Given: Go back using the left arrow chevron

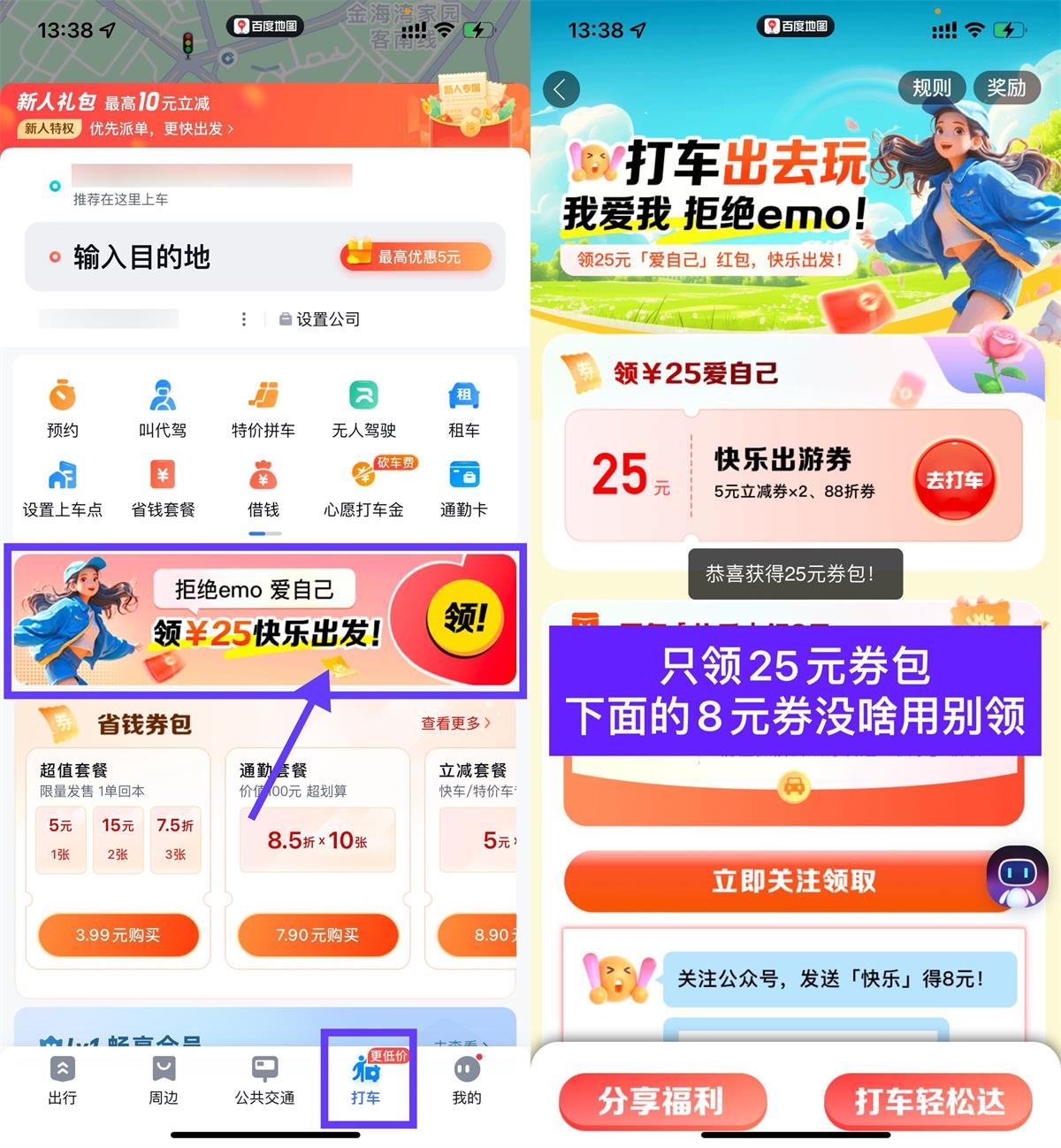Looking at the screenshot, I should coord(561,89).
